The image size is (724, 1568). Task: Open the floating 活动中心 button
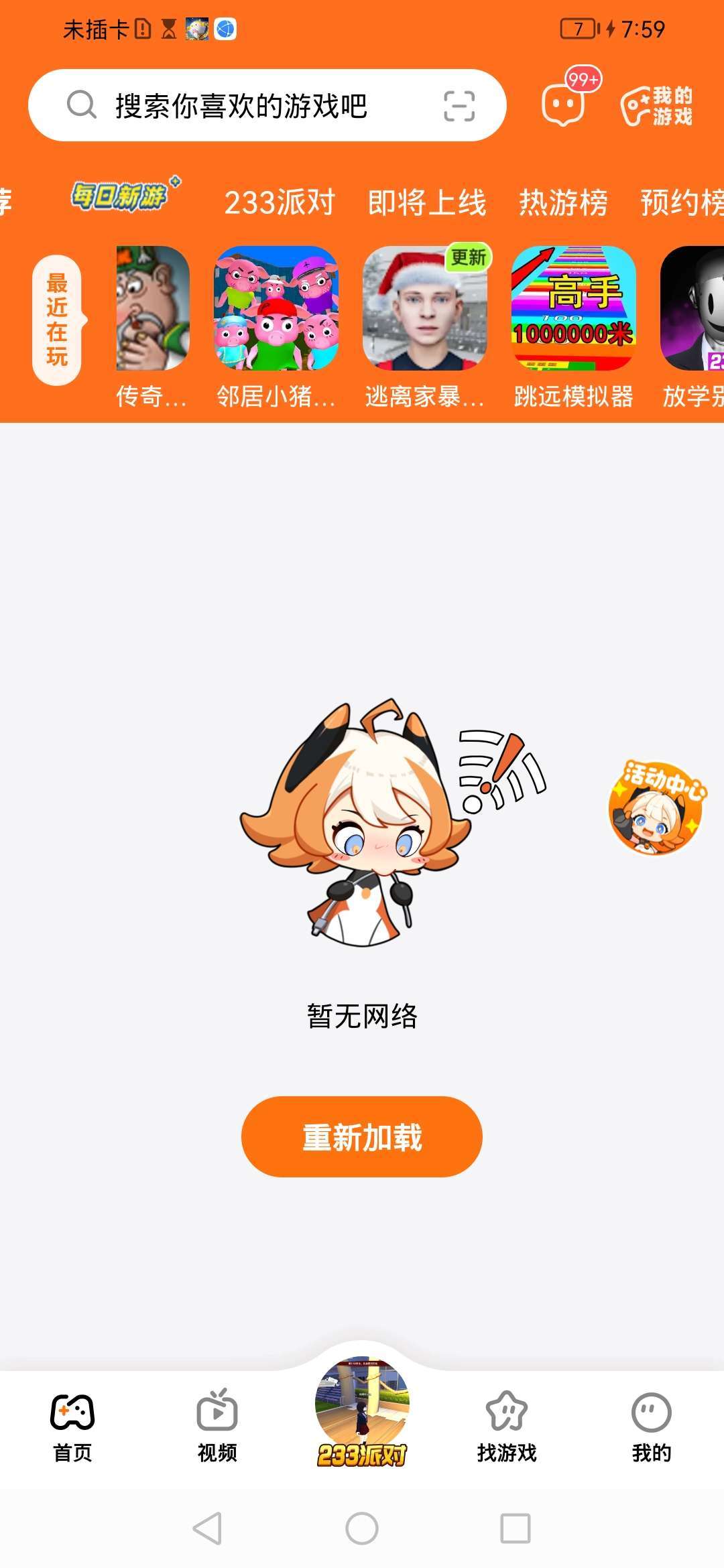(x=656, y=807)
